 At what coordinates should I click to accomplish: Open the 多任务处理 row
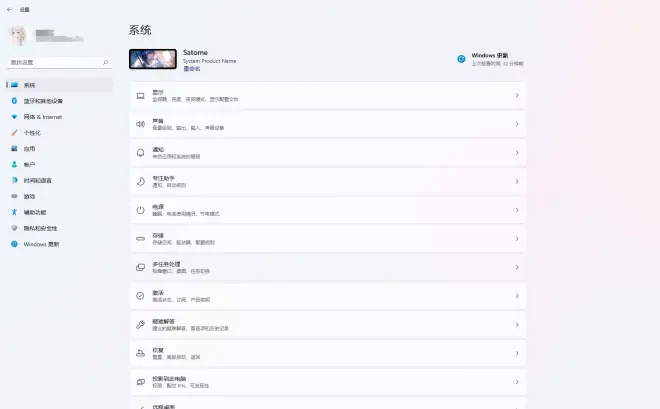pyautogui.click(x=328, y=268)
